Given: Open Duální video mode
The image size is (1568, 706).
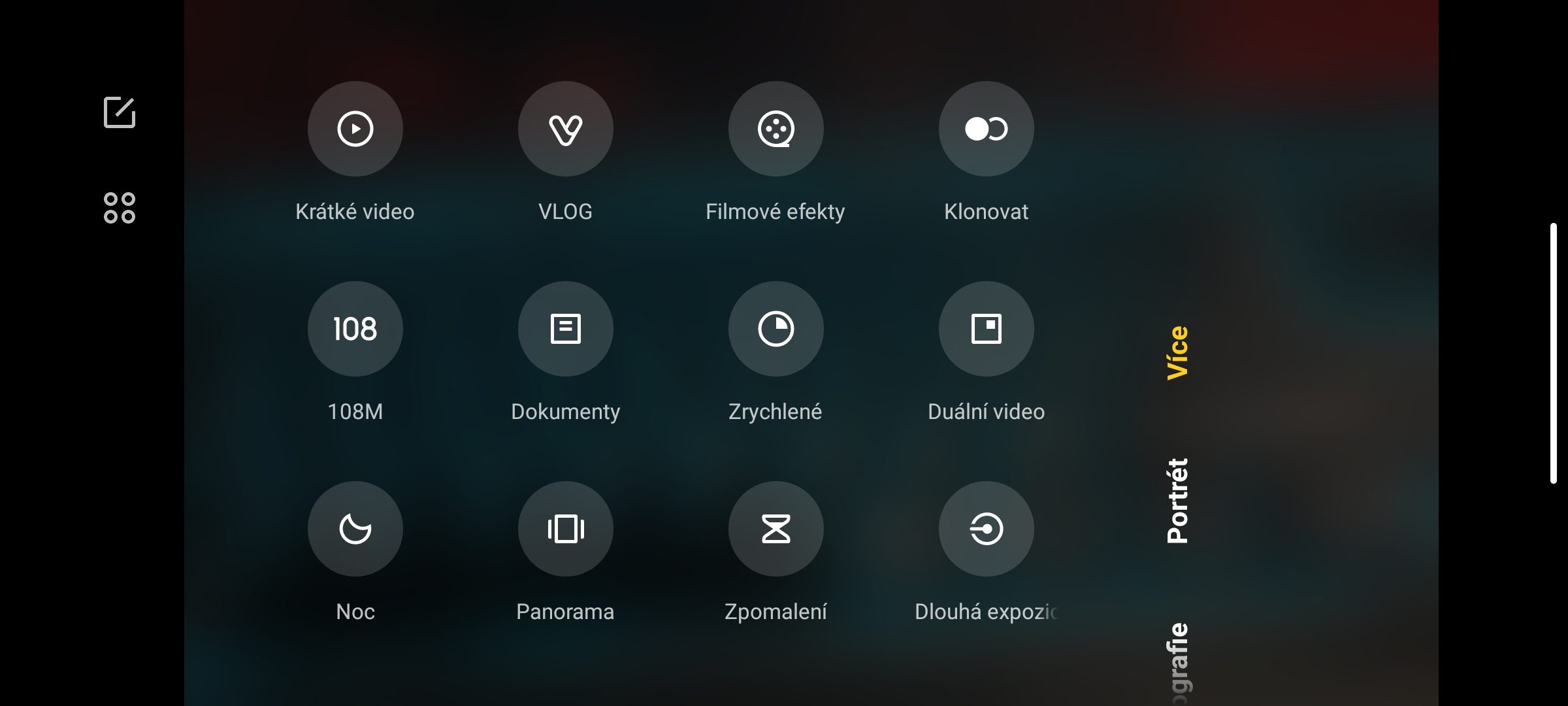Looking at the screenshot, I should coord(986,329).
